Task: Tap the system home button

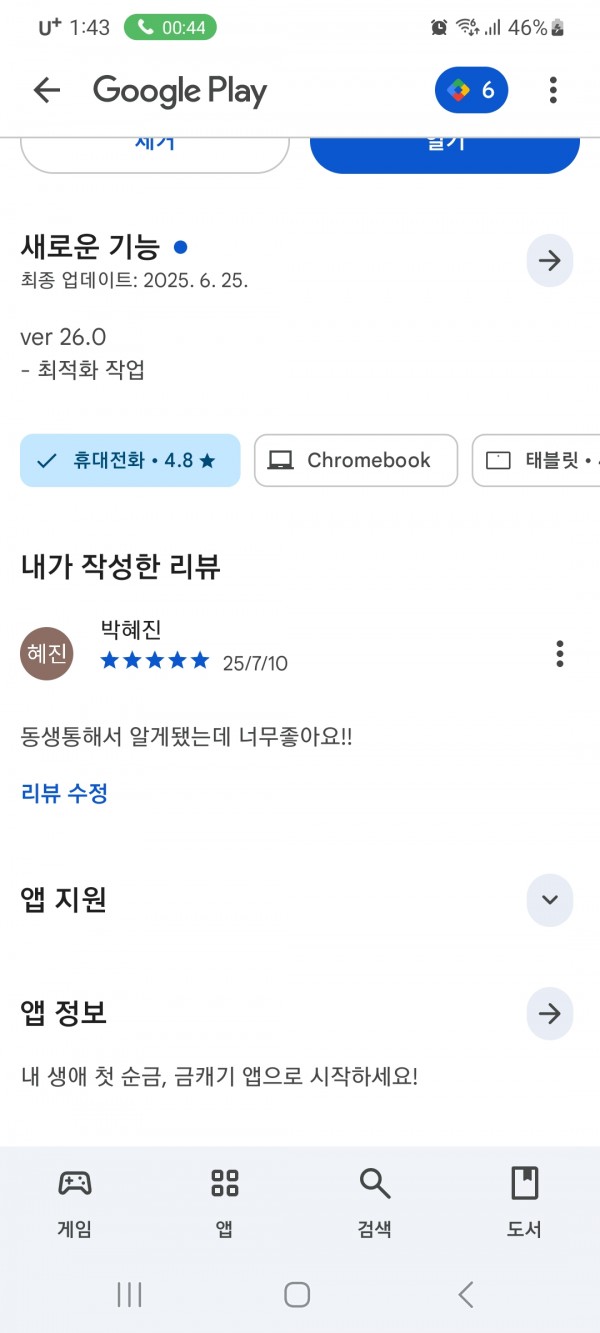Action: (x=297, y=1295)
